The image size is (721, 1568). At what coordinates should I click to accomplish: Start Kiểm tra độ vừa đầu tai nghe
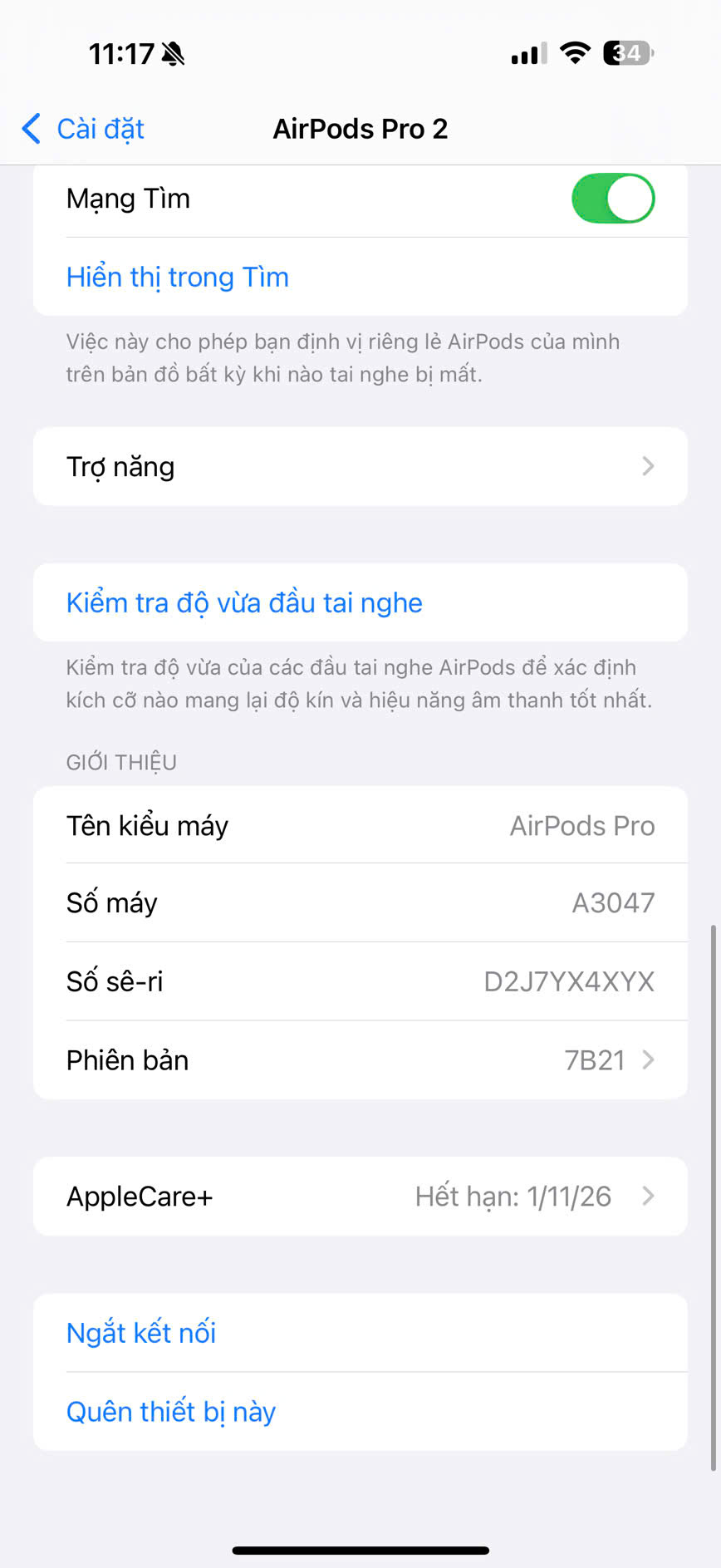(360, 603)
